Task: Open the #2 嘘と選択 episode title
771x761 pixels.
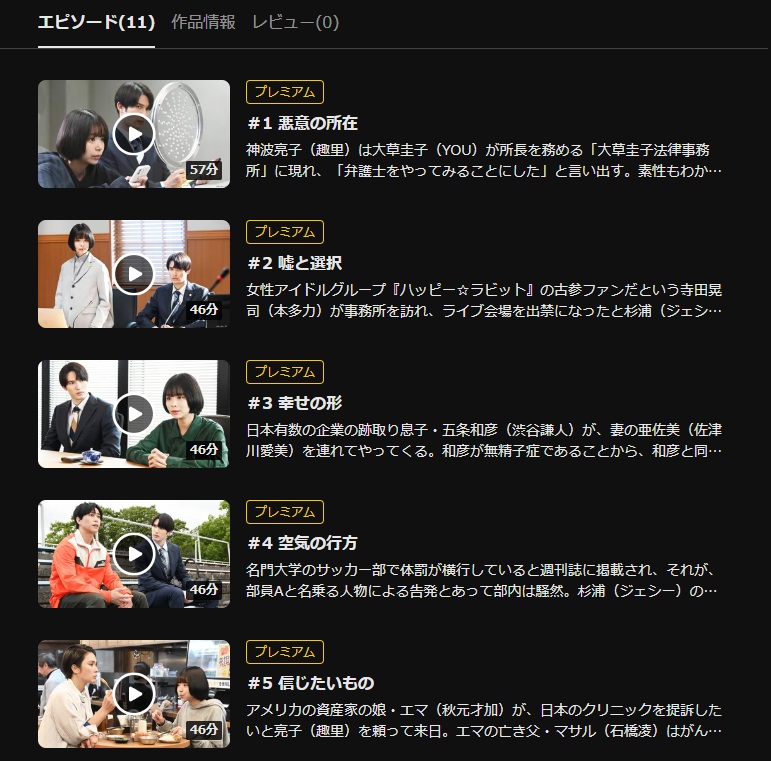Action: [x=294, y=263]
